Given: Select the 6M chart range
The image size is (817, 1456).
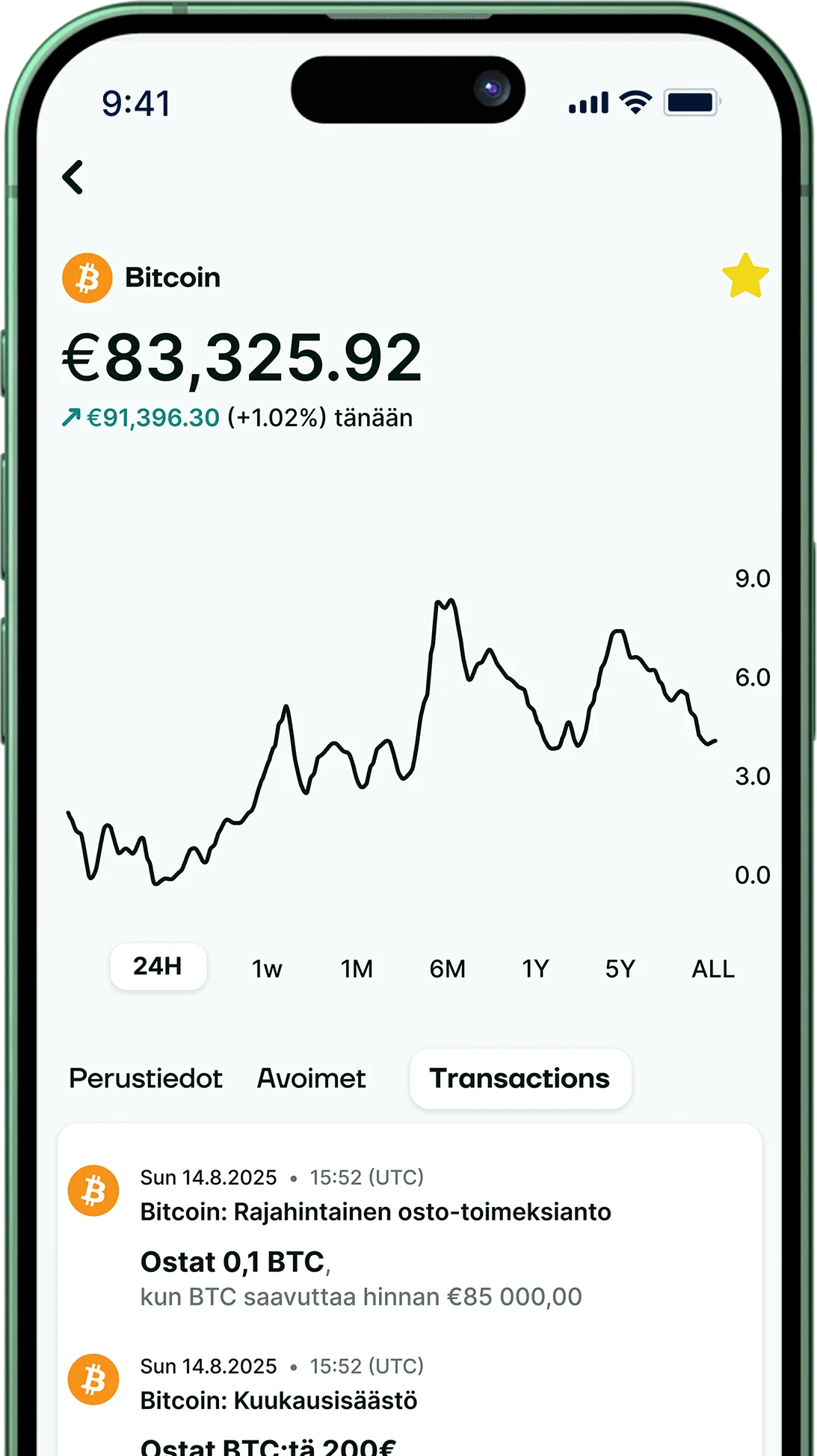Looking at the screenshot, I should click(448, 968).
